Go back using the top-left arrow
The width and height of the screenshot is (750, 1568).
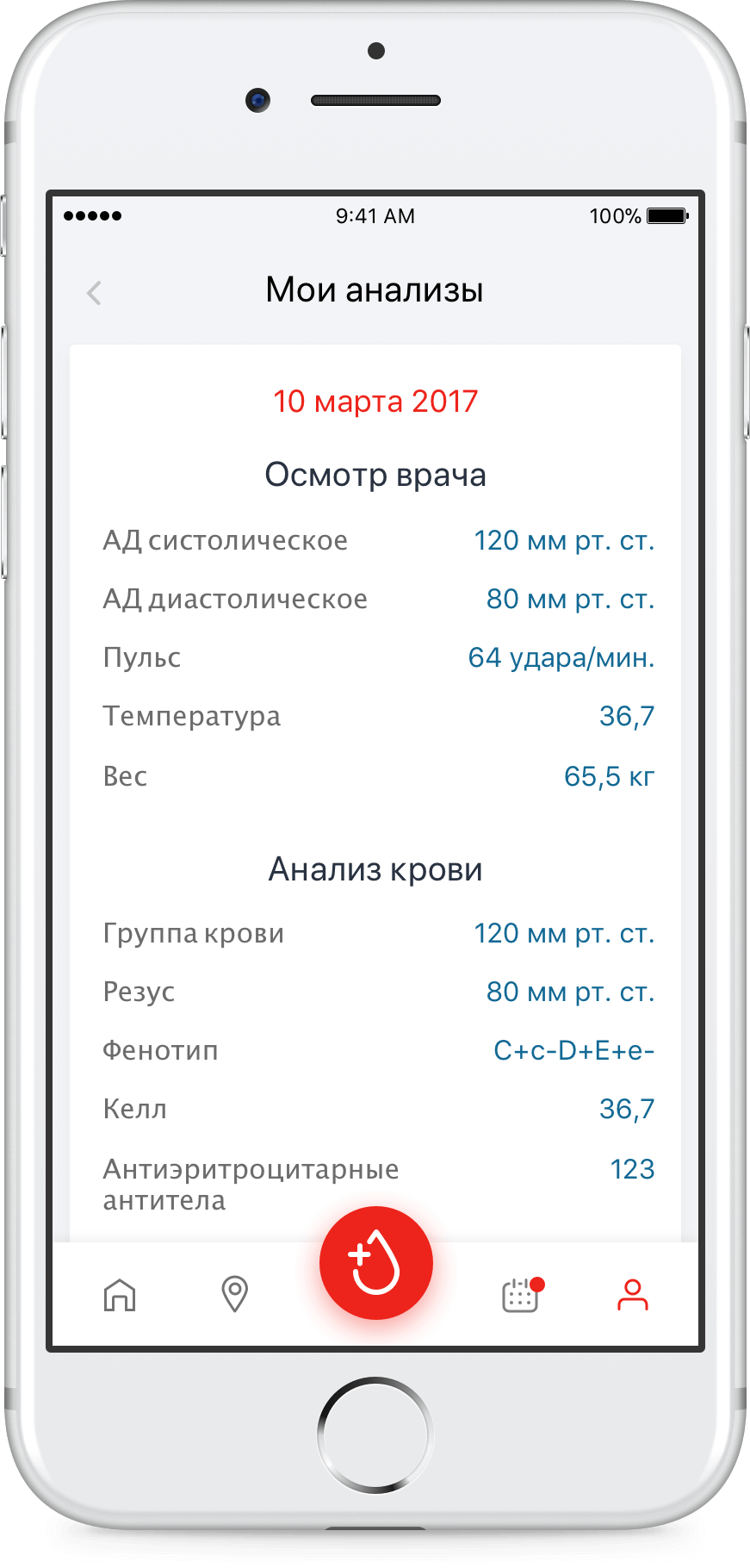(x=94, y=293)
